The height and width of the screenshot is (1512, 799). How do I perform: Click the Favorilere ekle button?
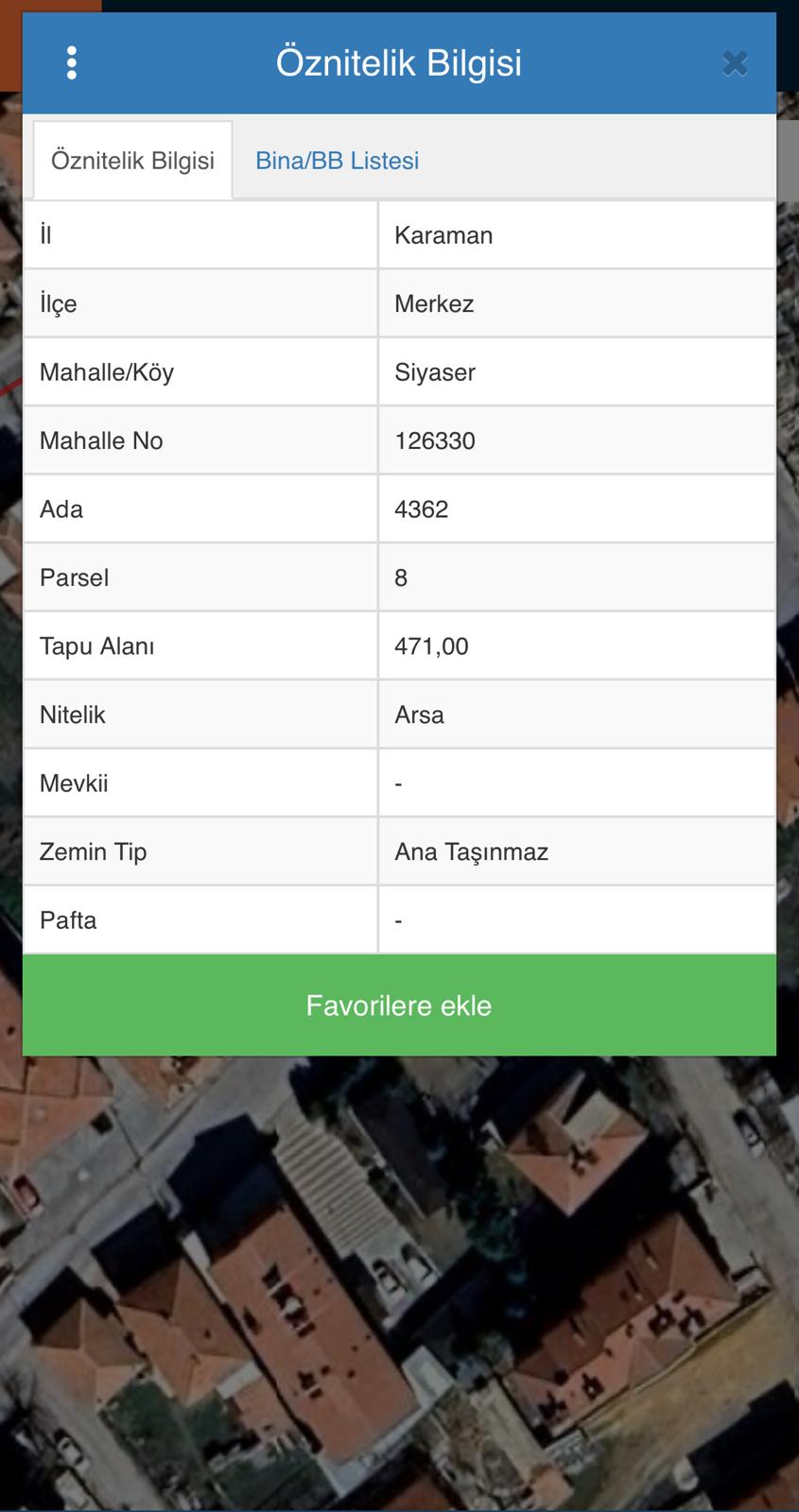coord(399,1005)
